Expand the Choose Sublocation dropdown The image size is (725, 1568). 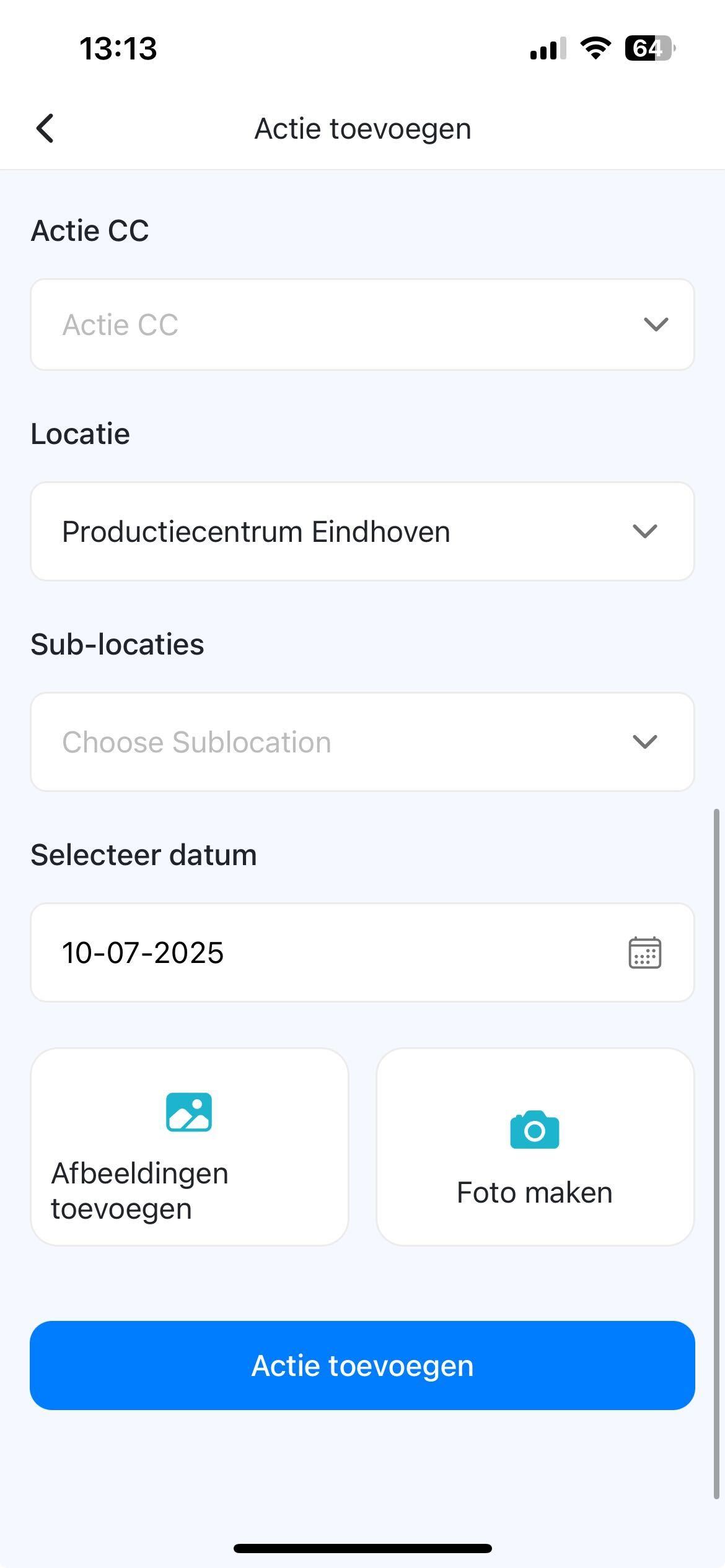coord(362,742)
